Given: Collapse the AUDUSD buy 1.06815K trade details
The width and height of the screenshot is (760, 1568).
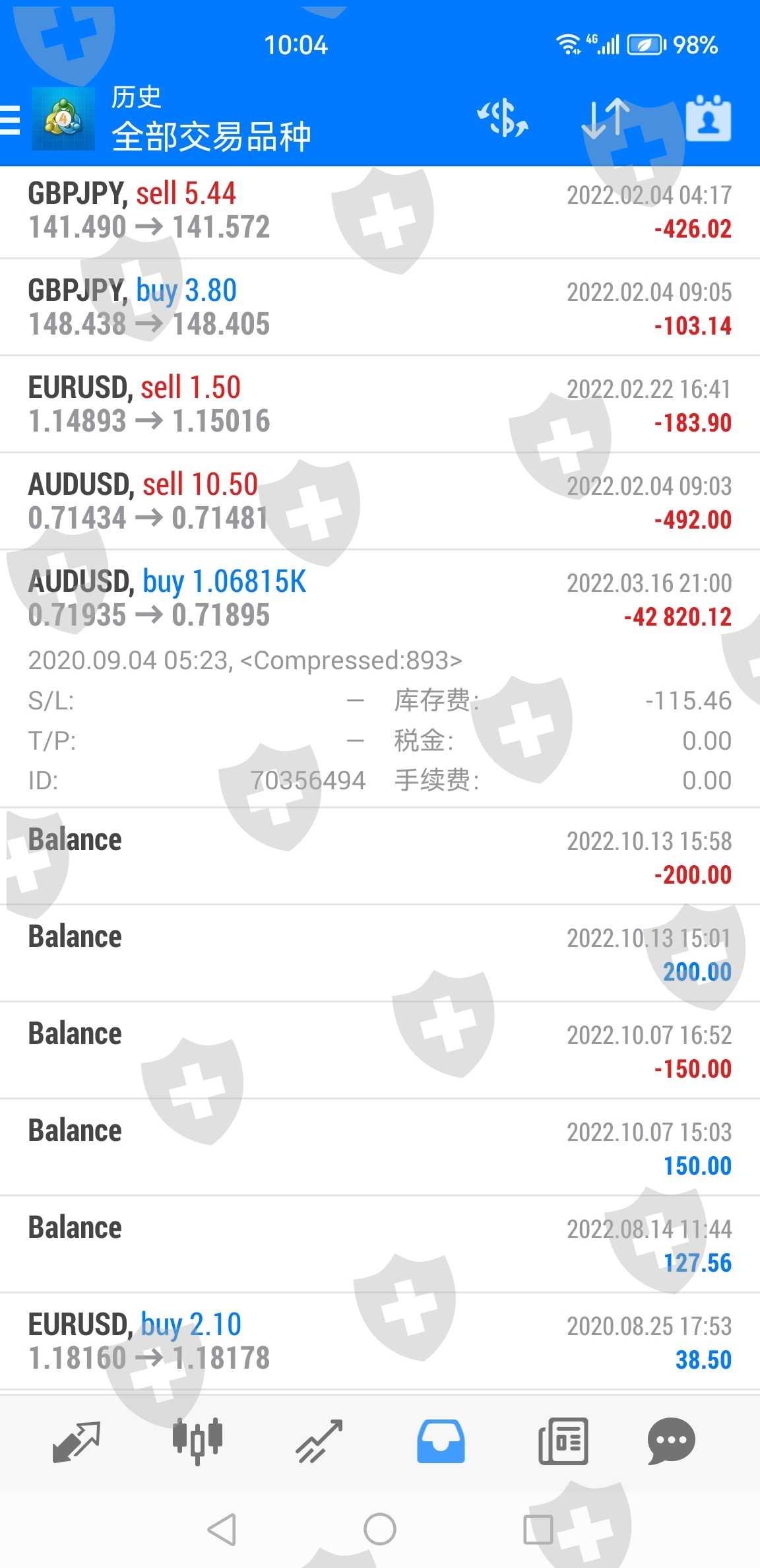Looking at the screenshot, I should (380, 599).
